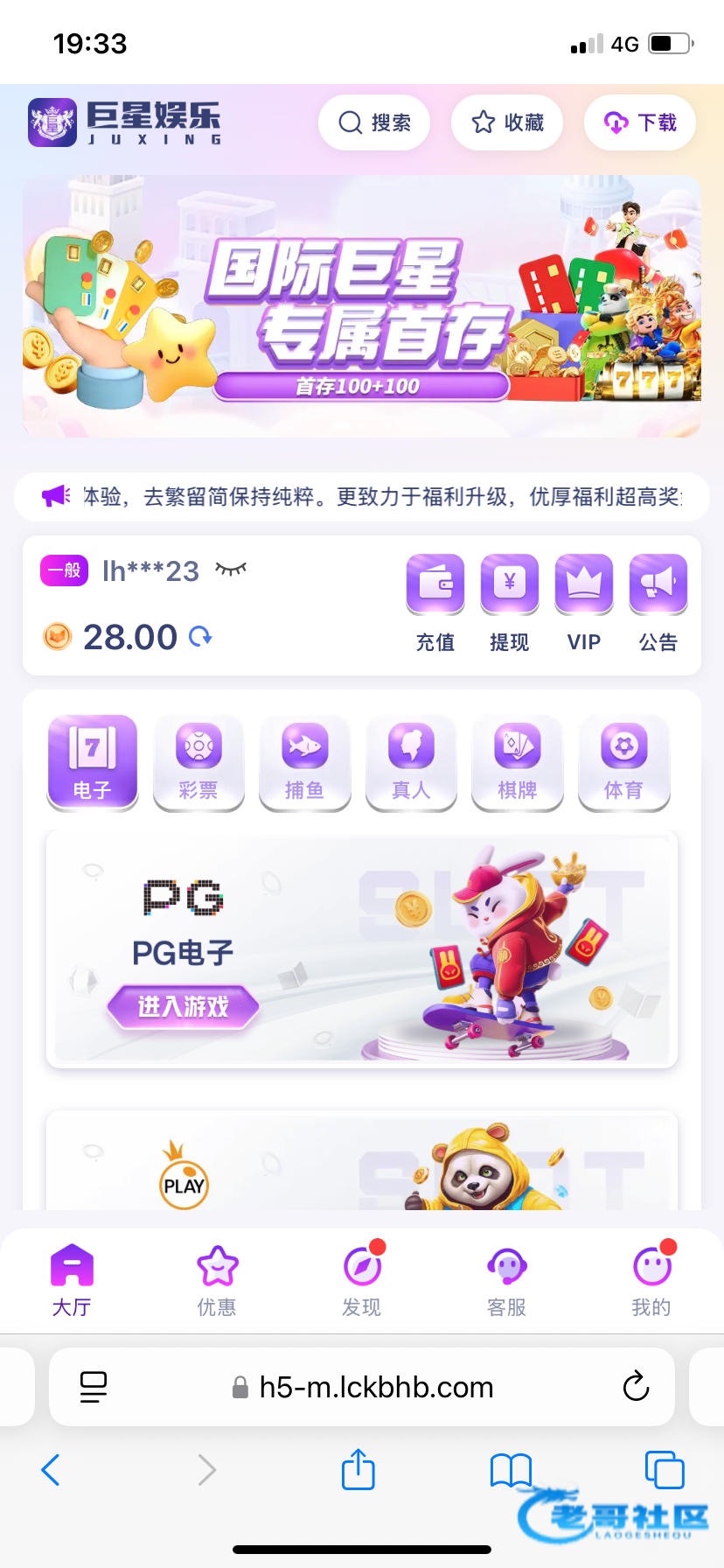Switch to the 客服 customer service tab

[x=507, y=1280]
